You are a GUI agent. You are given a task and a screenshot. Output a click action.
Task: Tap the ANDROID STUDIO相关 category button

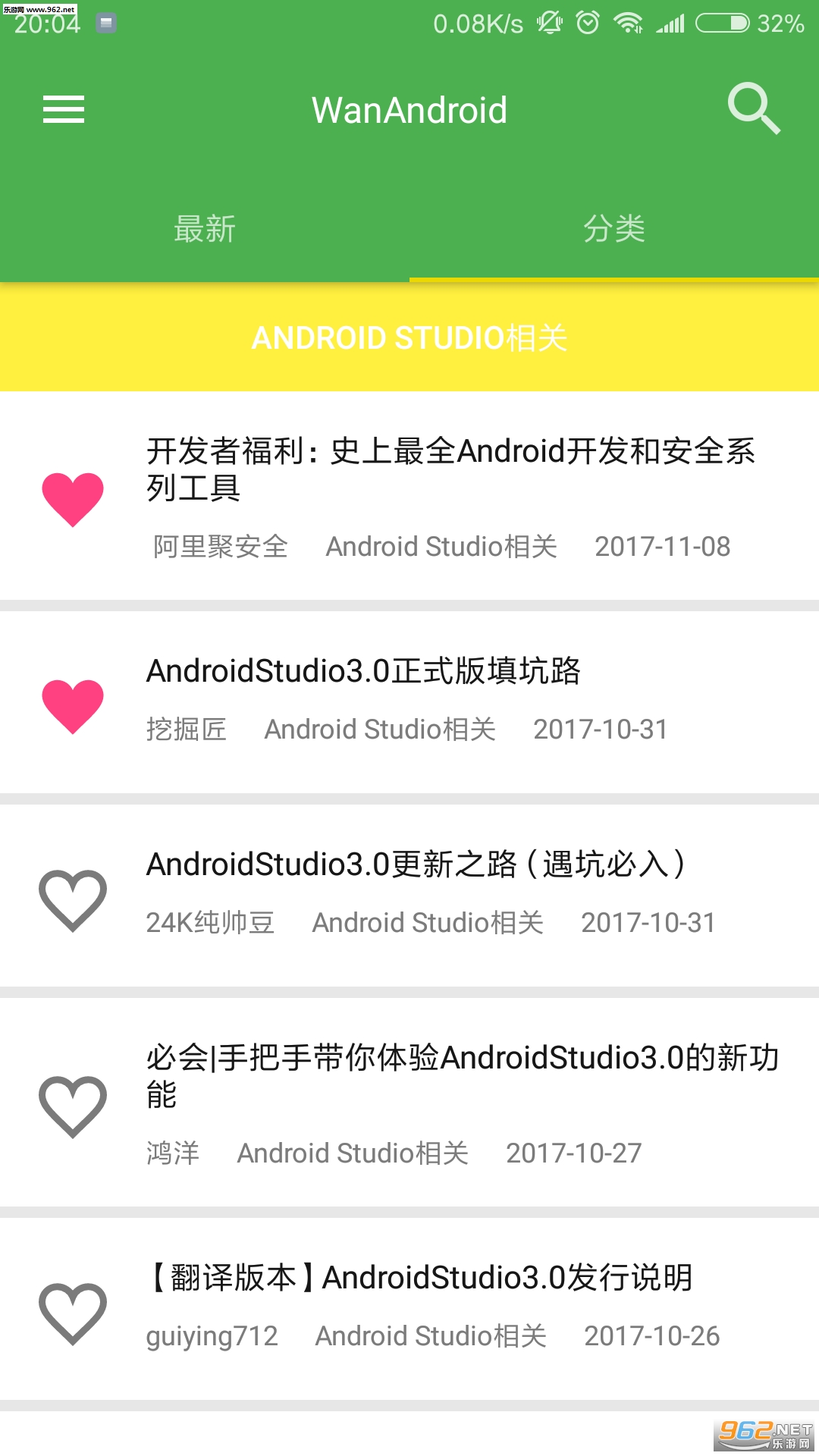point(409,338)
